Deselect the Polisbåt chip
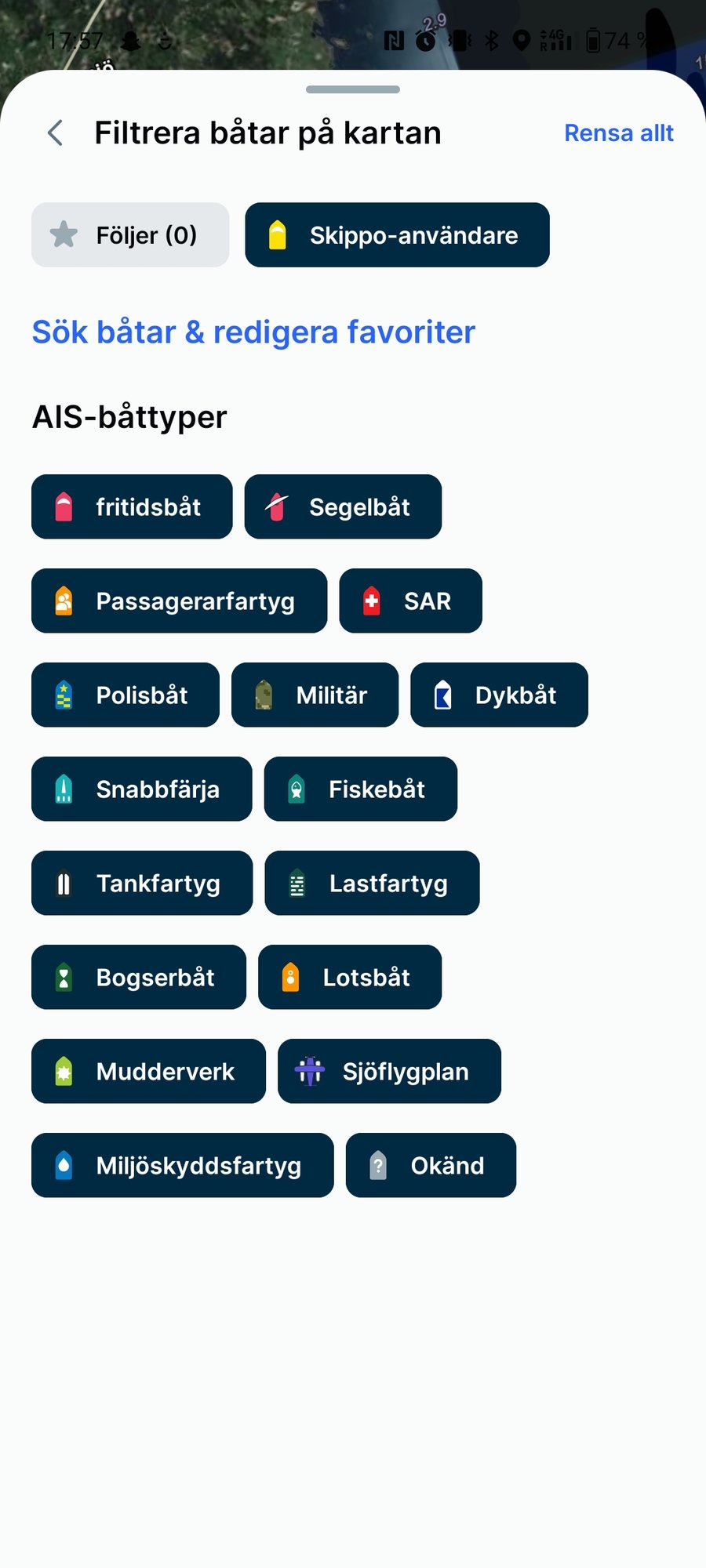 point(126,695)
